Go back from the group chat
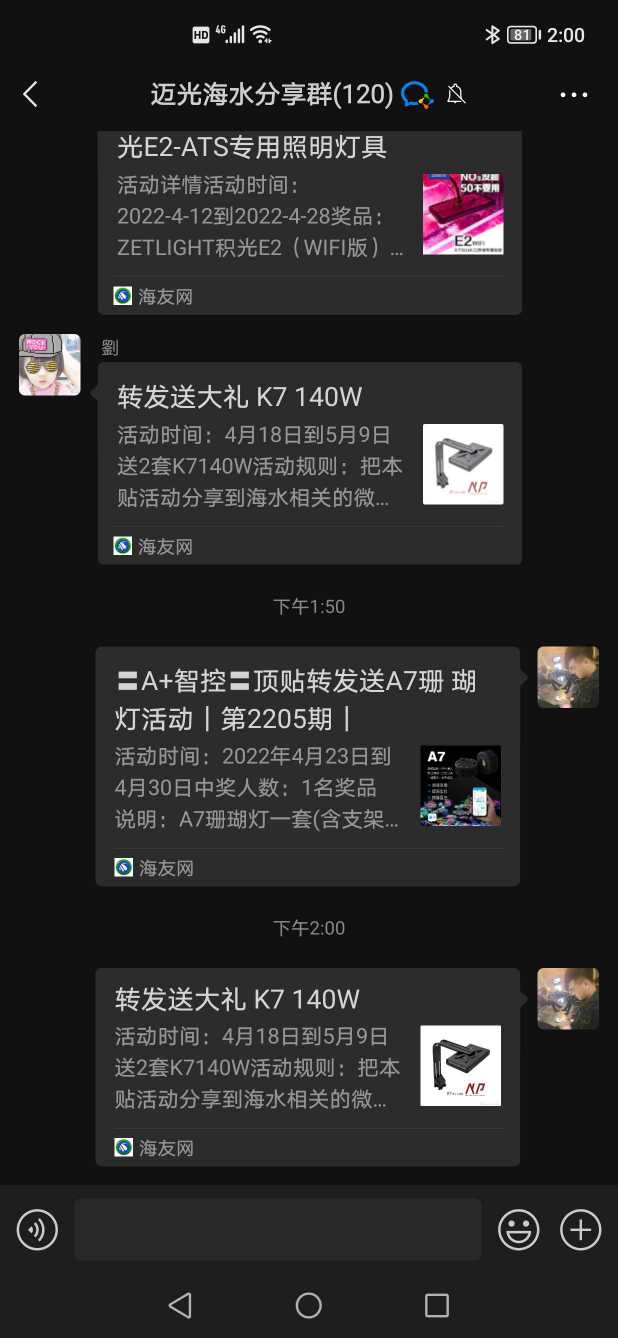This screenshot has width=618, height=1338. pyautogui.click(x=30, y=95)
